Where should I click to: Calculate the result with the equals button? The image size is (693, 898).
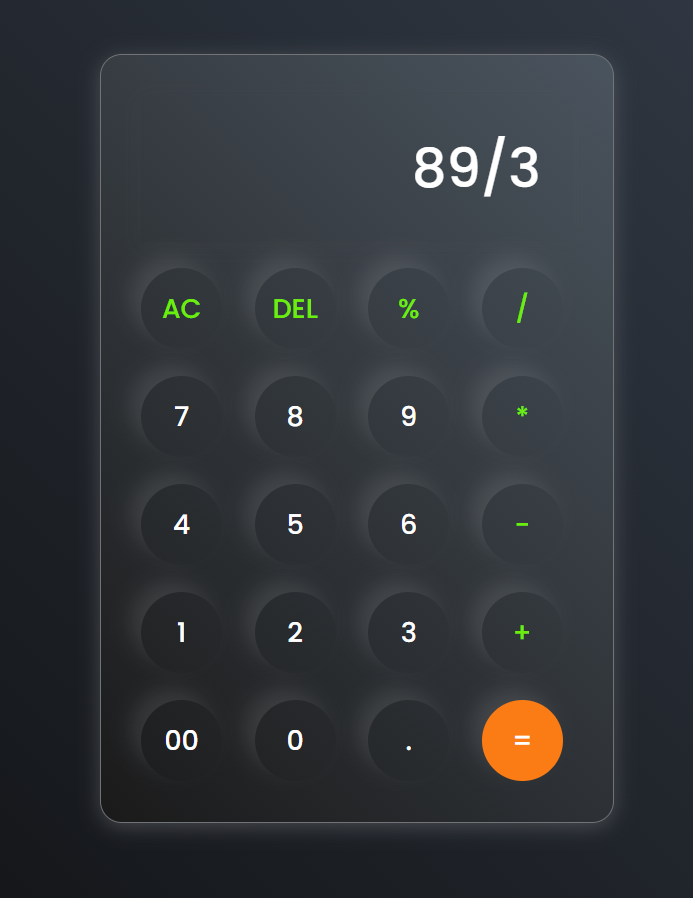click(522, 741)
